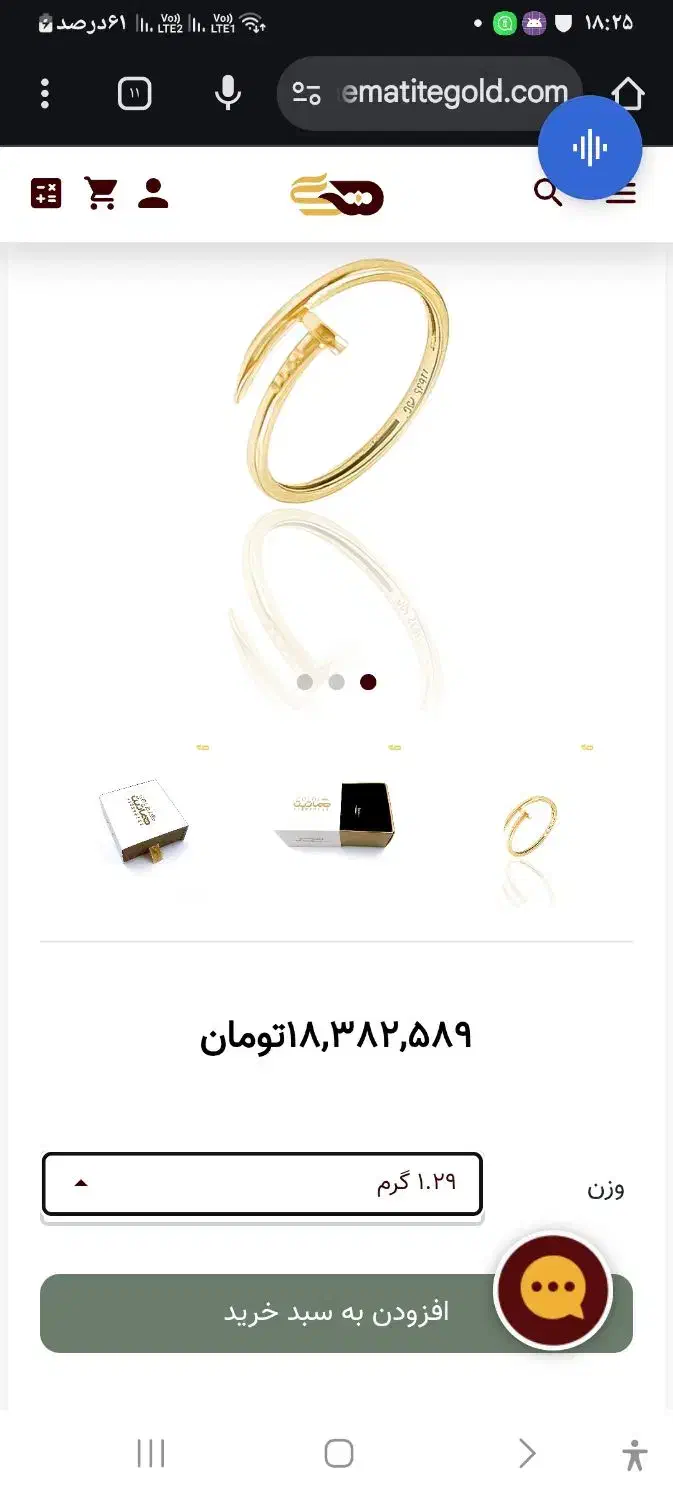This screenshot has width=673, height=1500.
Task: Go to the browser home page
Action: click(x=627, y=93)
